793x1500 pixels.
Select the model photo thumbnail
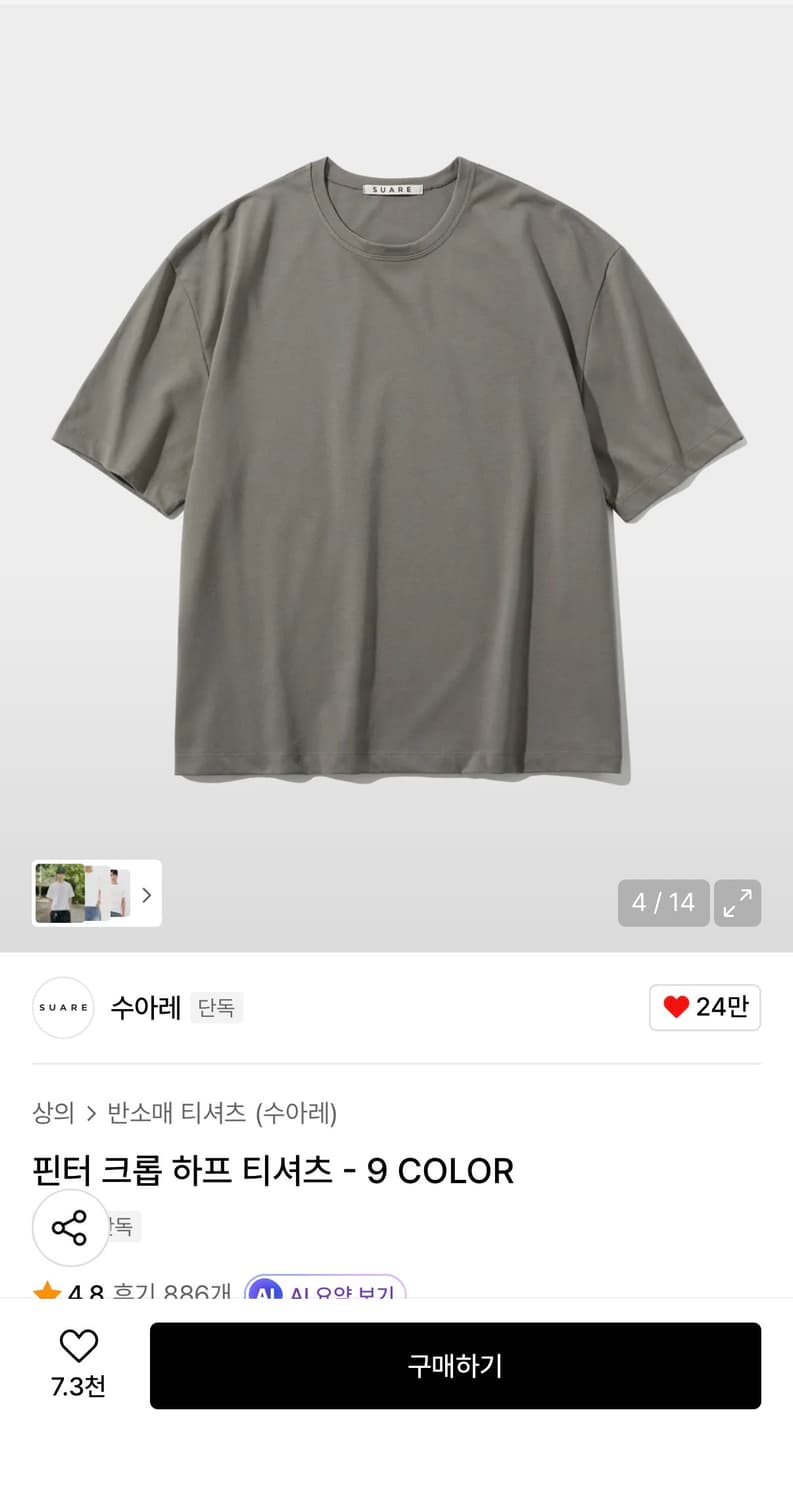(60, 893)
